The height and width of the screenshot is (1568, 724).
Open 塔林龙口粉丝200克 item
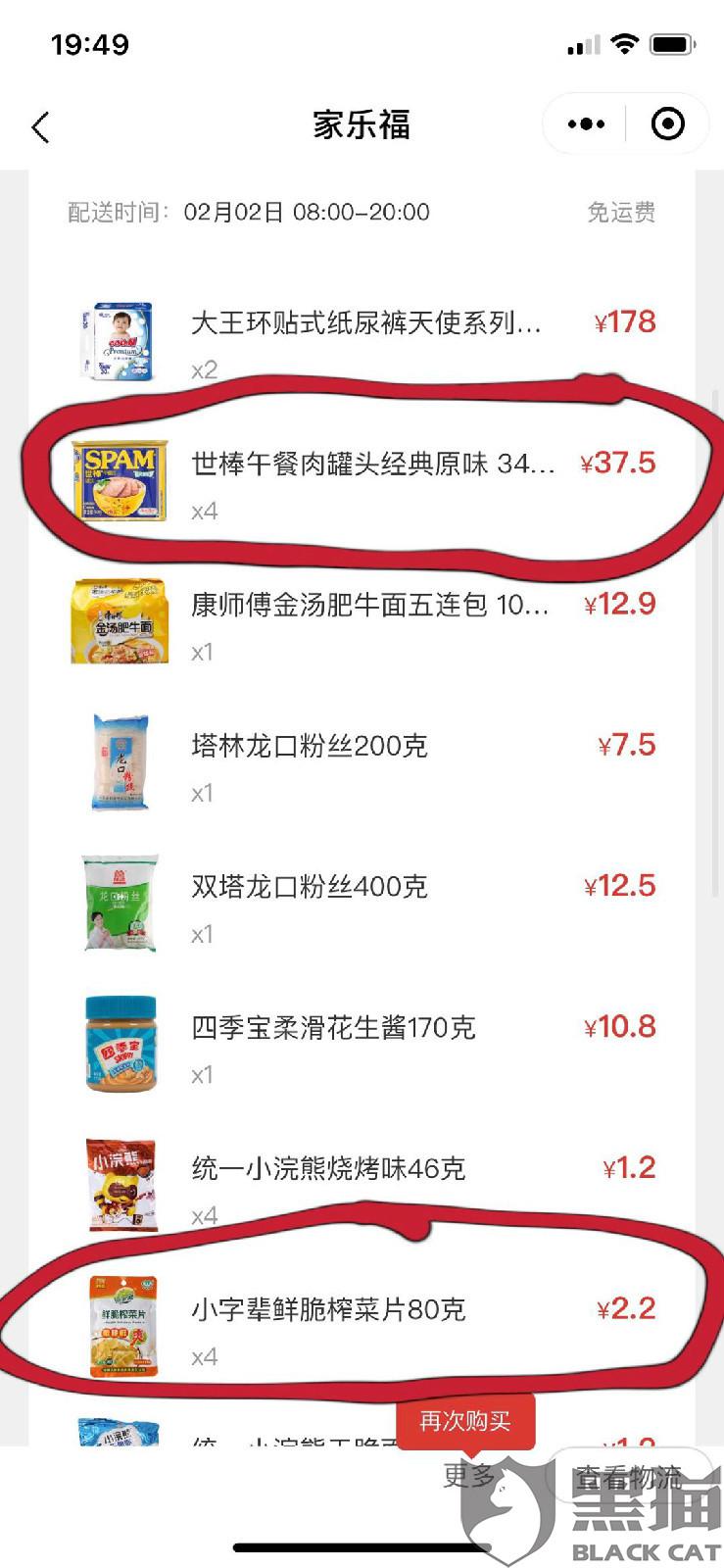tap(310, 746)
